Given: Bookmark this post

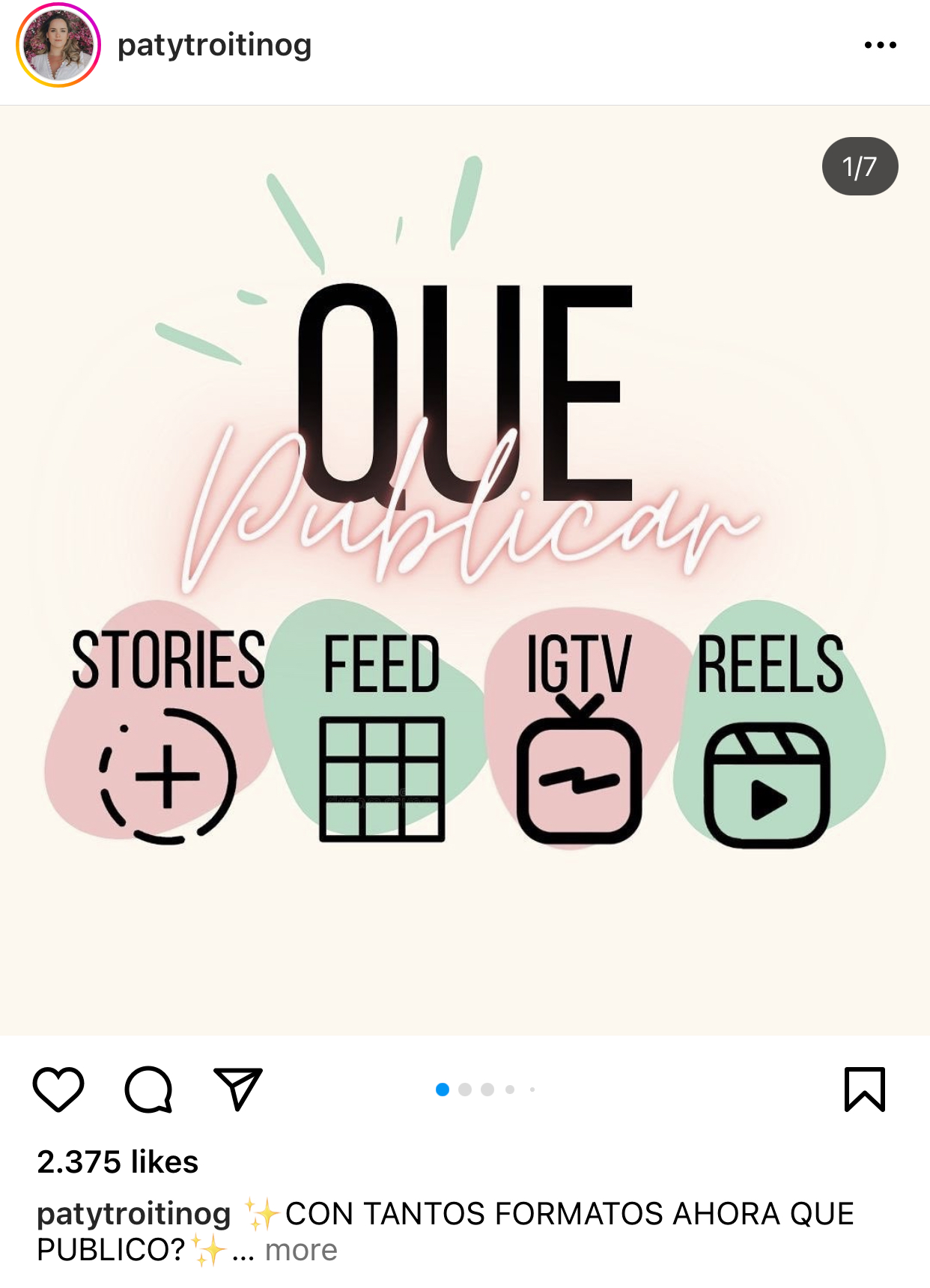Looking at the screenshot, I should click(865, 1089).
